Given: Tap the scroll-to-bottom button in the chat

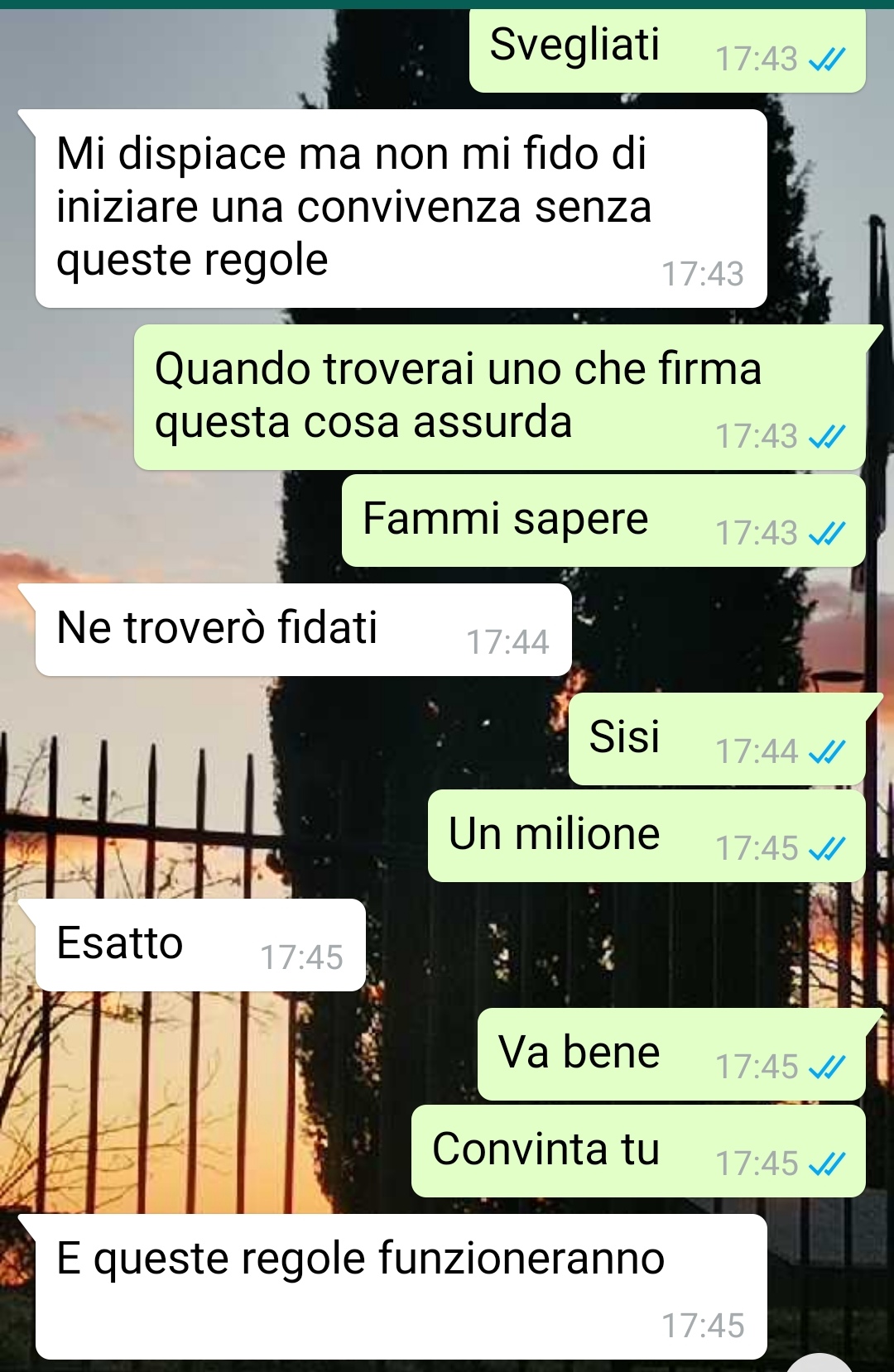Looking at the screenshot, I should coord(819,1363).
